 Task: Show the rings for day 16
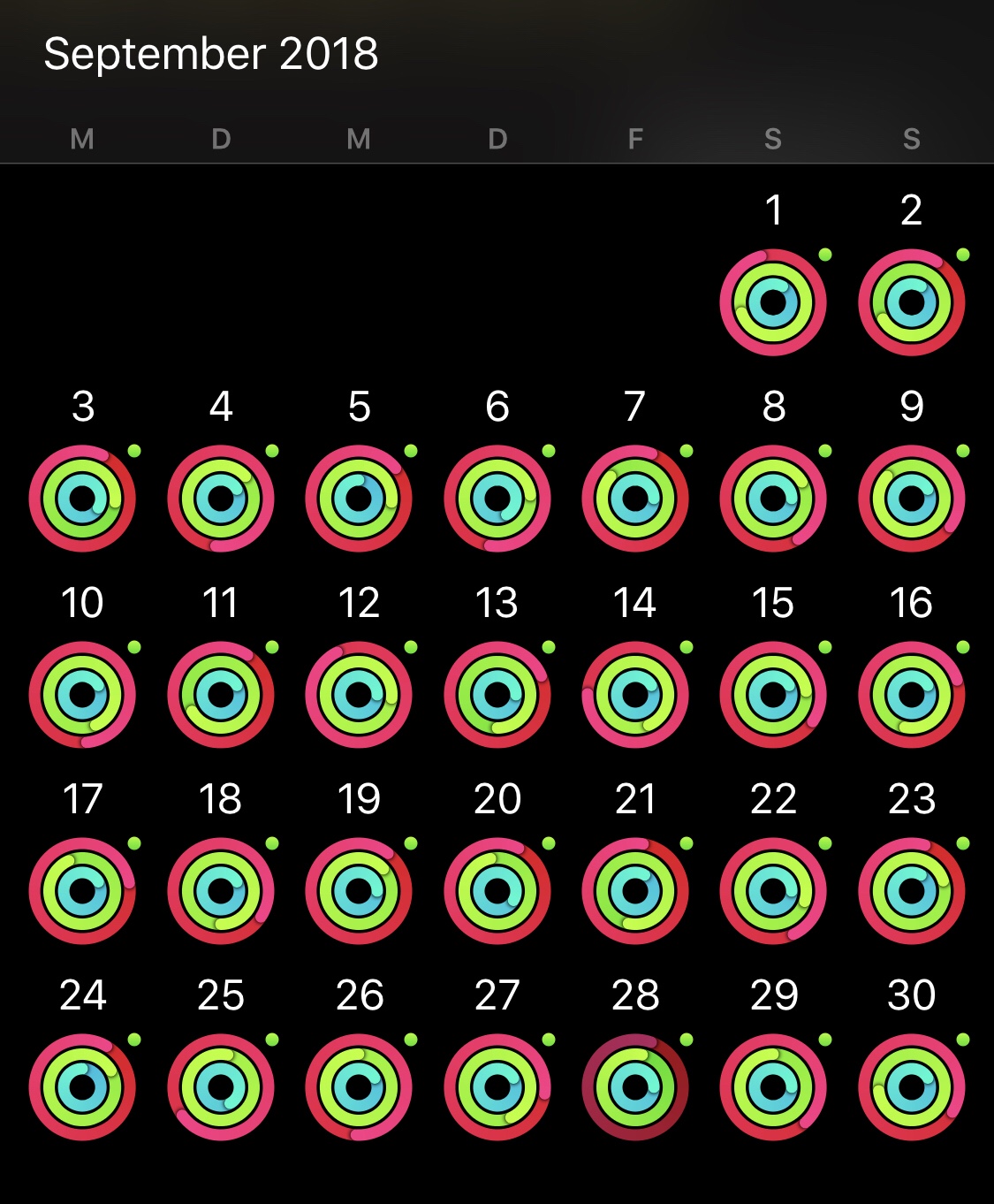point(911,695)
